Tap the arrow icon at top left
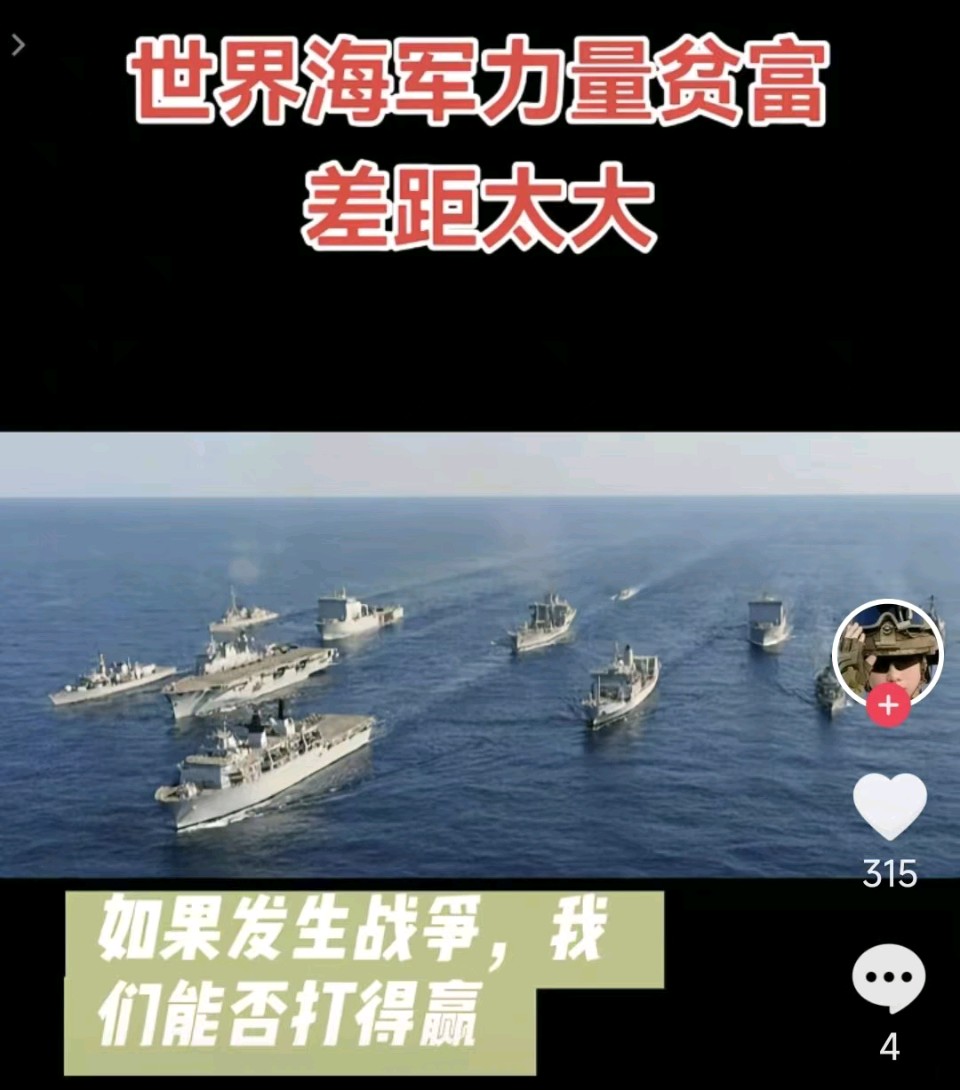The image size is (960, 1090). click(18, 44)
